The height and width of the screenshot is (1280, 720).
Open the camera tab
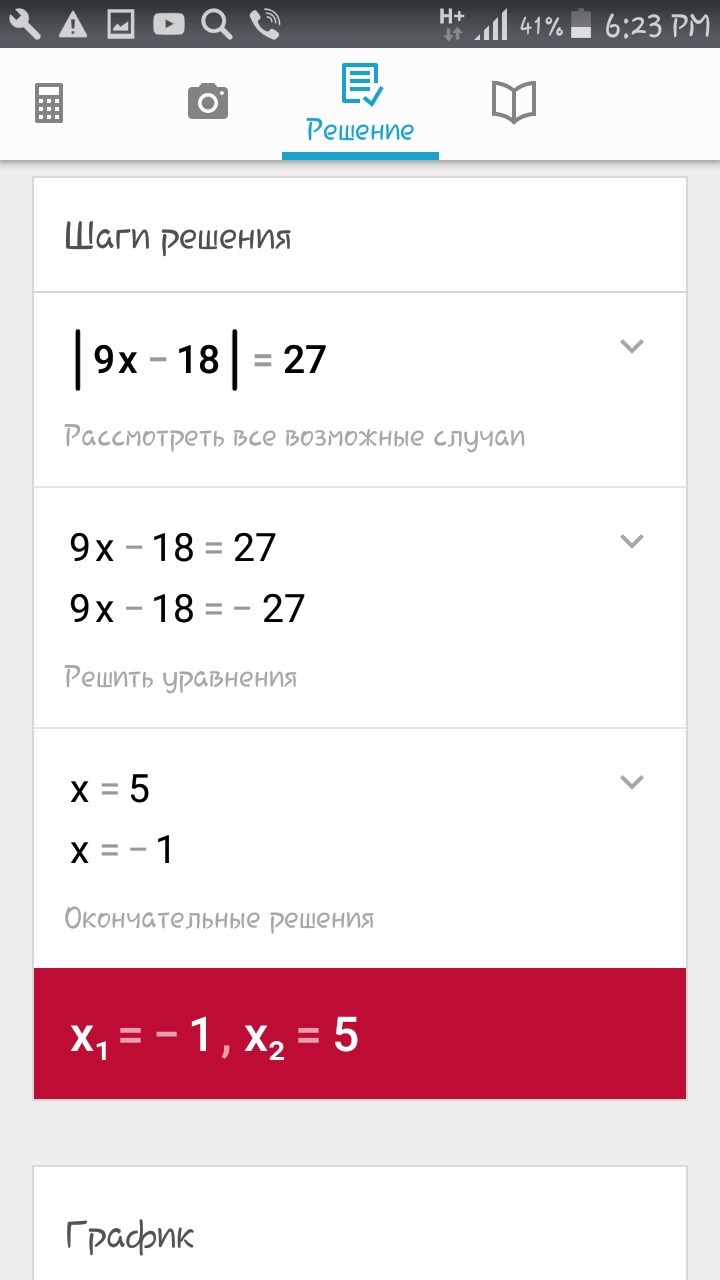(x=208, y=102)
